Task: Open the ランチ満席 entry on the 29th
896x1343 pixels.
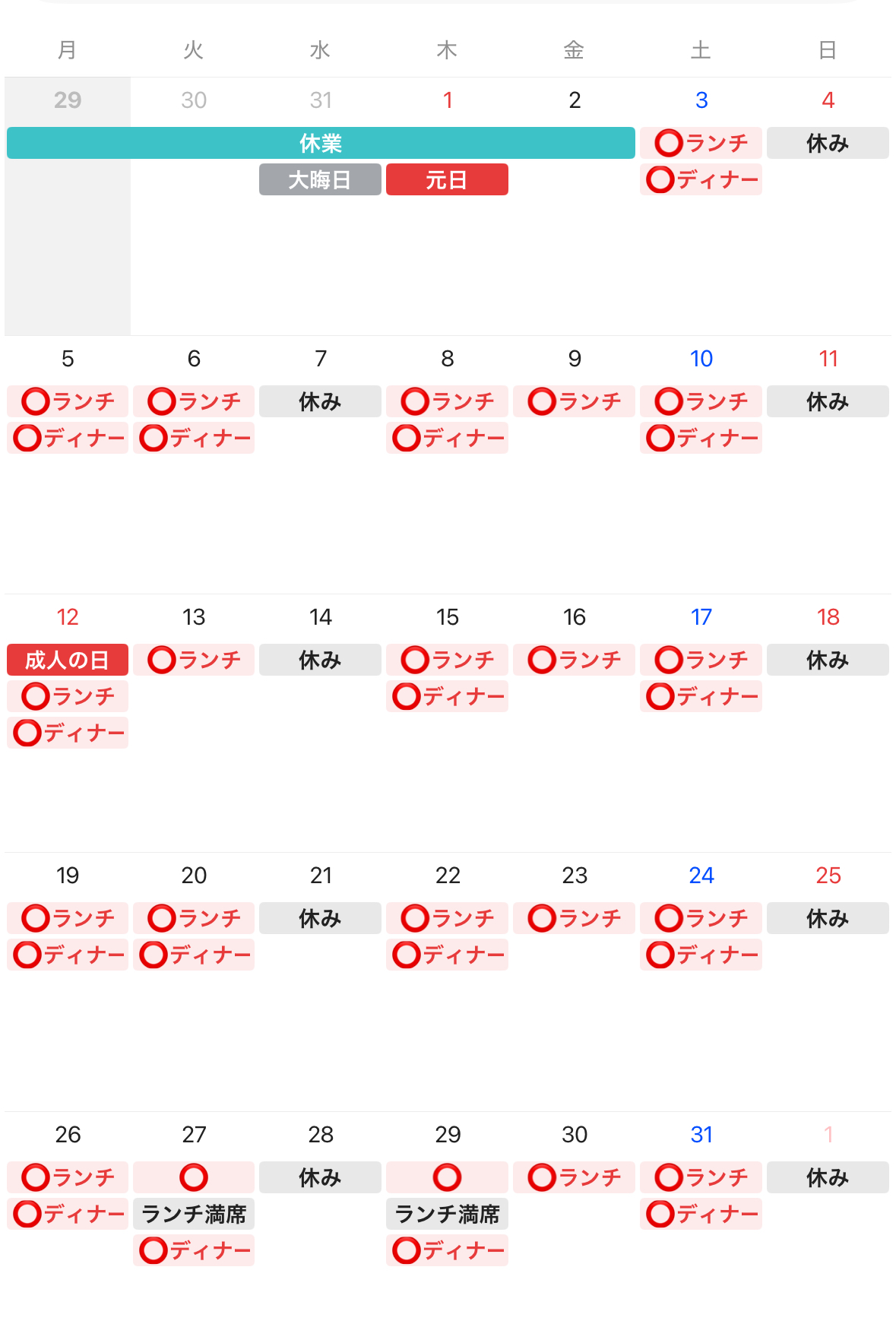Action: [447, 1214]
